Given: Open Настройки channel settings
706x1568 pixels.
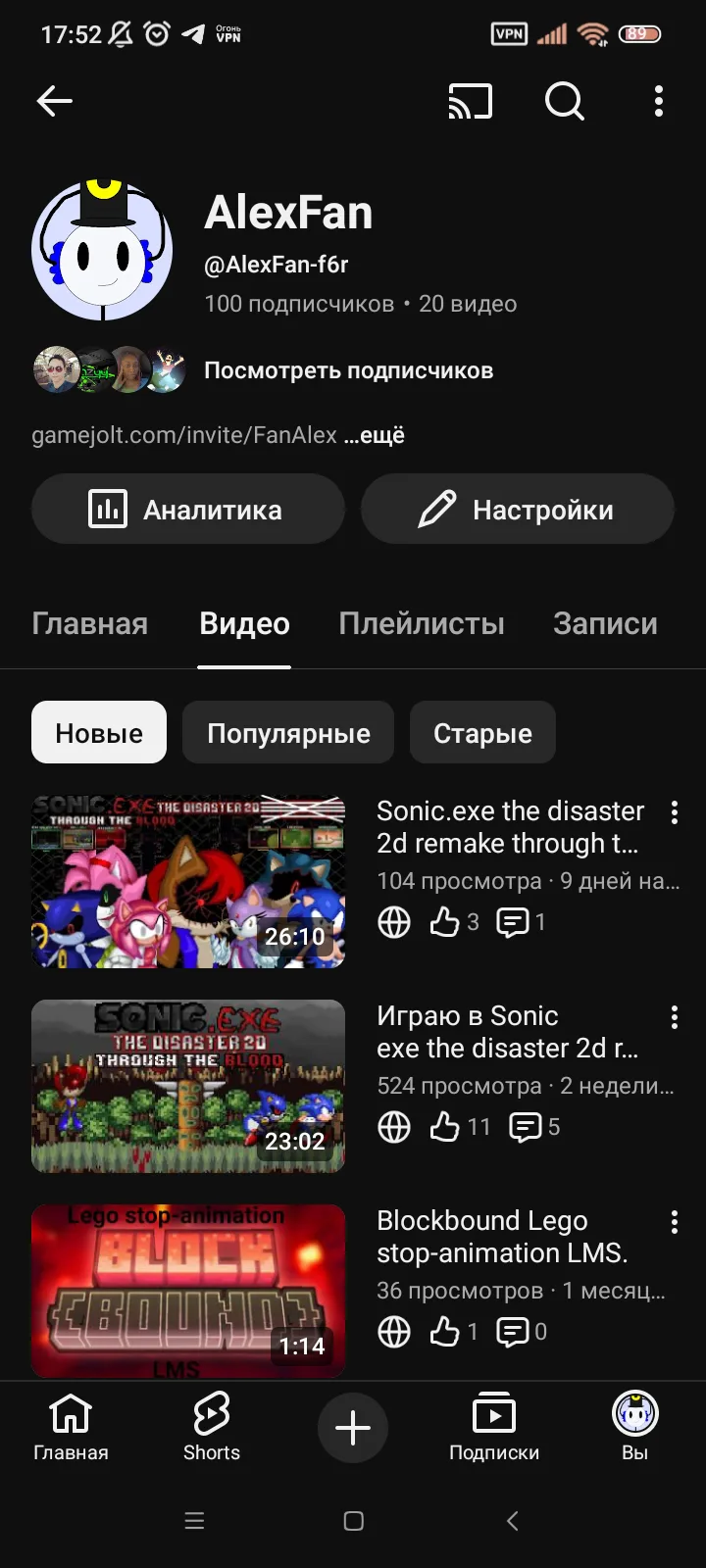Looking at the screenshot, I should pos(518,510).
